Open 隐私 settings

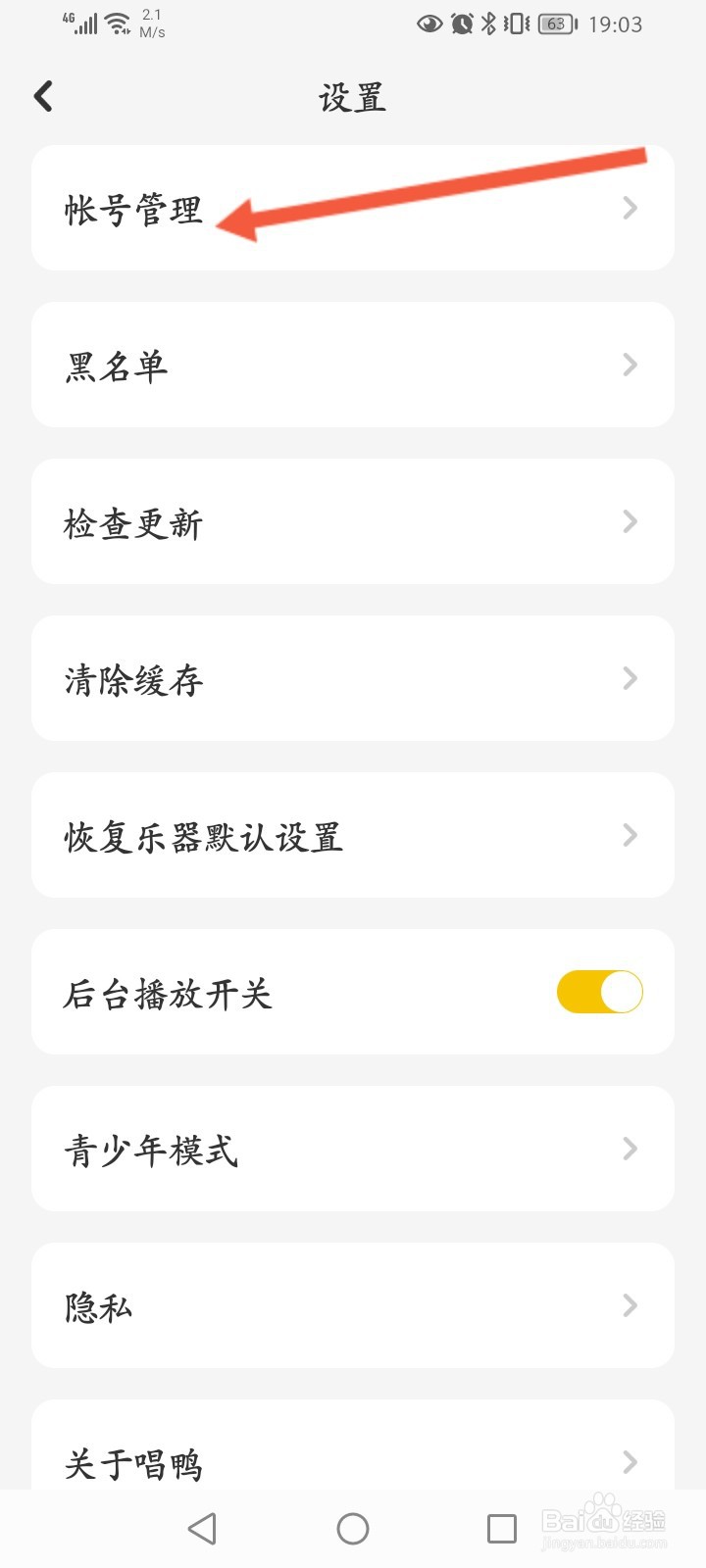click(x=353, y=1305)
